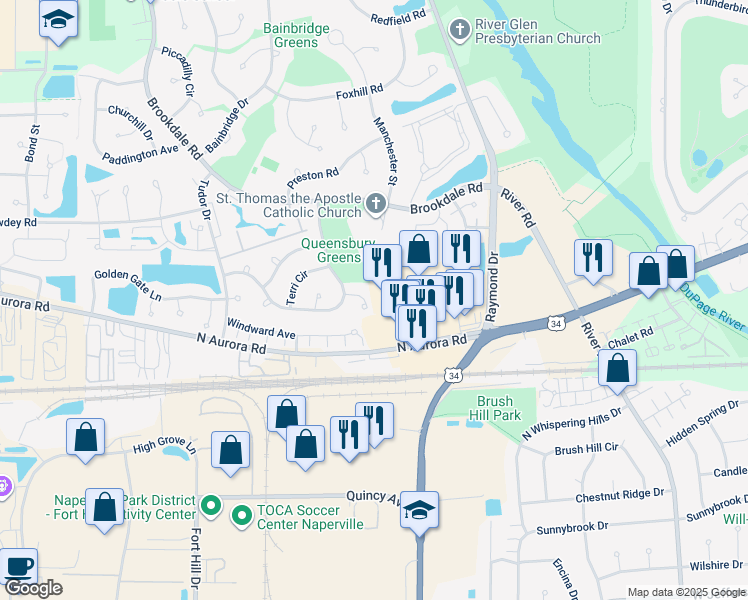
Task: Select the school marker near Quincy Ave
Action: (419, 514)
